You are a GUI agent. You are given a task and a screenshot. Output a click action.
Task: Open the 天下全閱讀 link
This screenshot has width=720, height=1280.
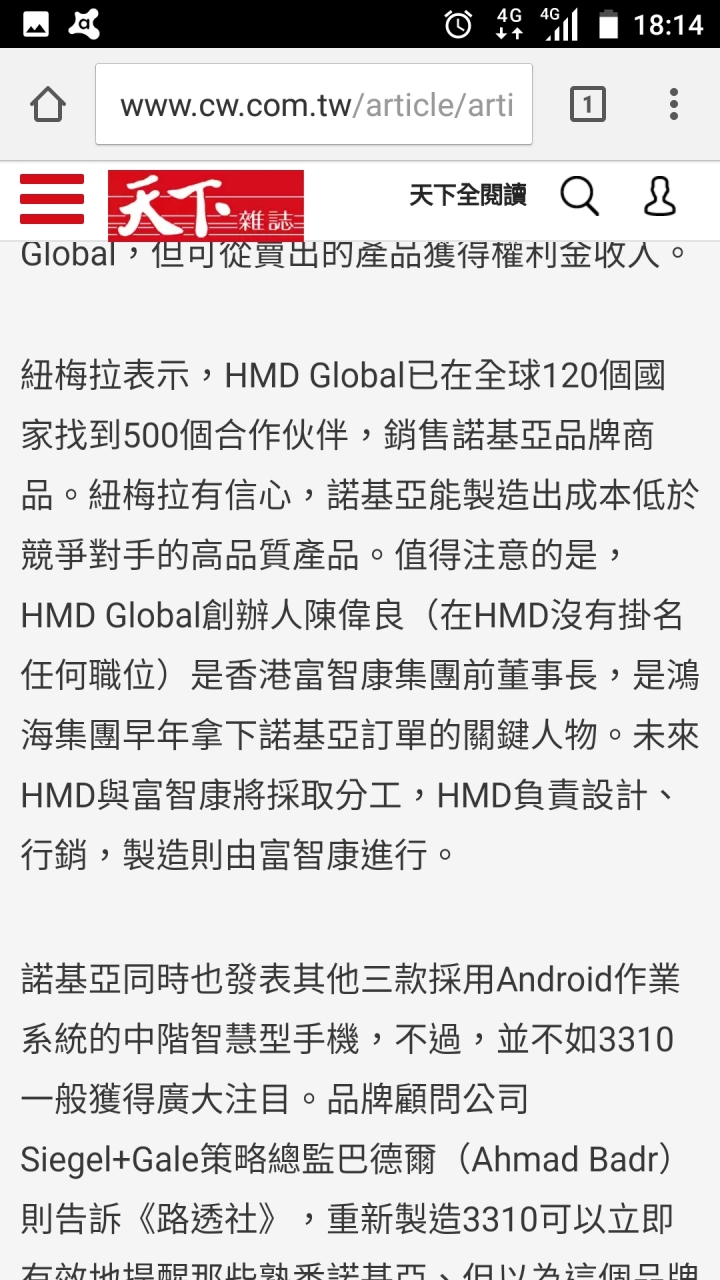pos(467,196)
